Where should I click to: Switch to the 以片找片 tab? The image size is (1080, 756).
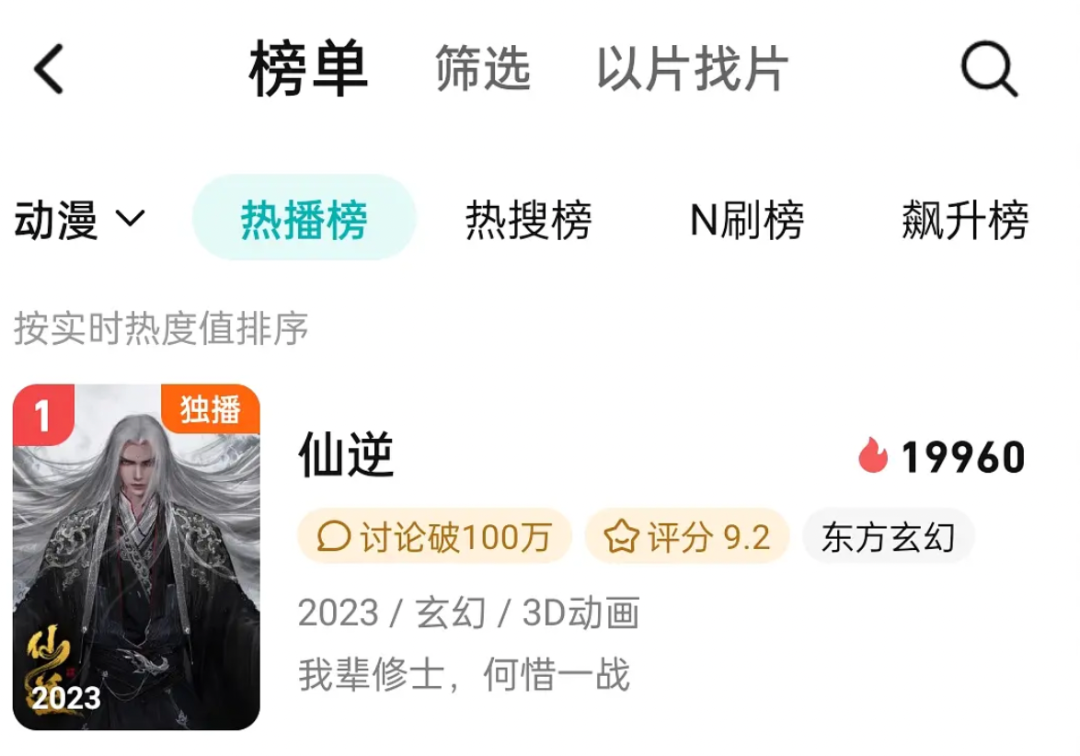click(x=692, y=70)
